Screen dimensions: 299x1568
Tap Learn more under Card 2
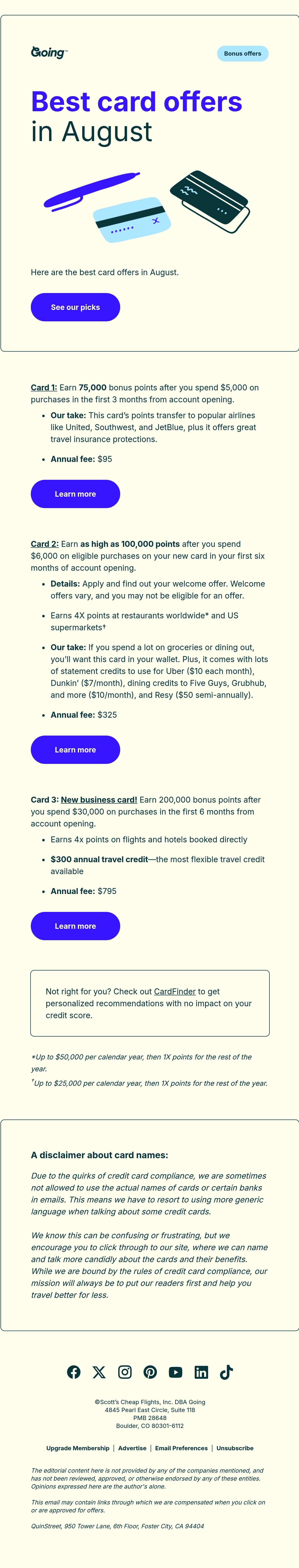click(x=75, y=750)
